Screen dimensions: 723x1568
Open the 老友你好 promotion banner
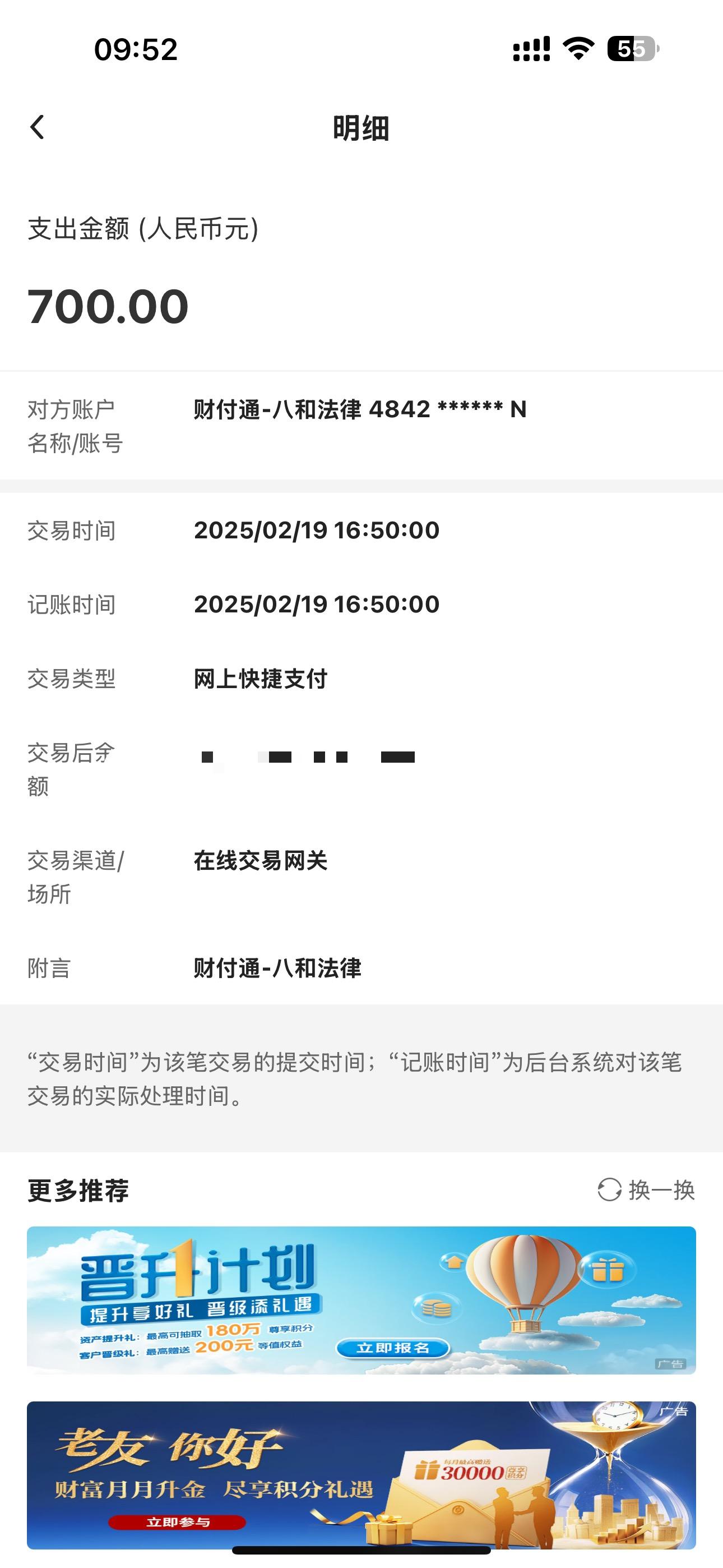361,1474
